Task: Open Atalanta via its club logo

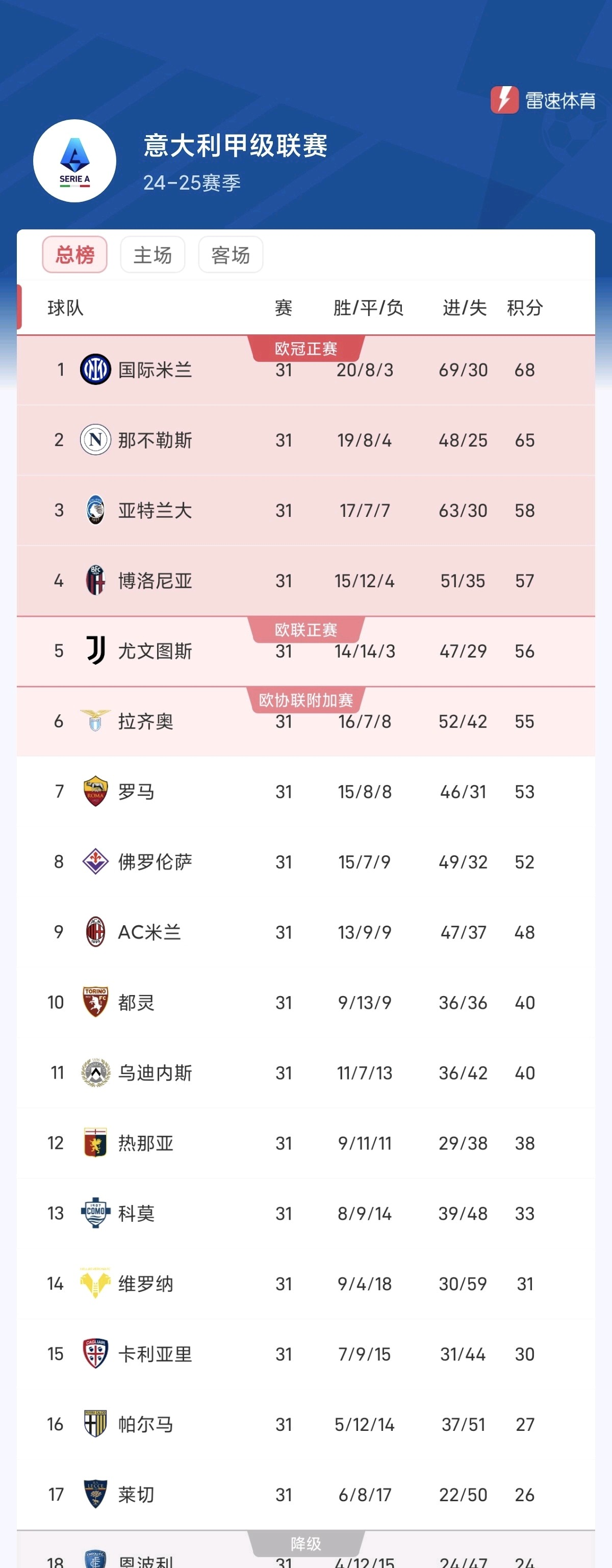Action: click(x=94, y=510)
